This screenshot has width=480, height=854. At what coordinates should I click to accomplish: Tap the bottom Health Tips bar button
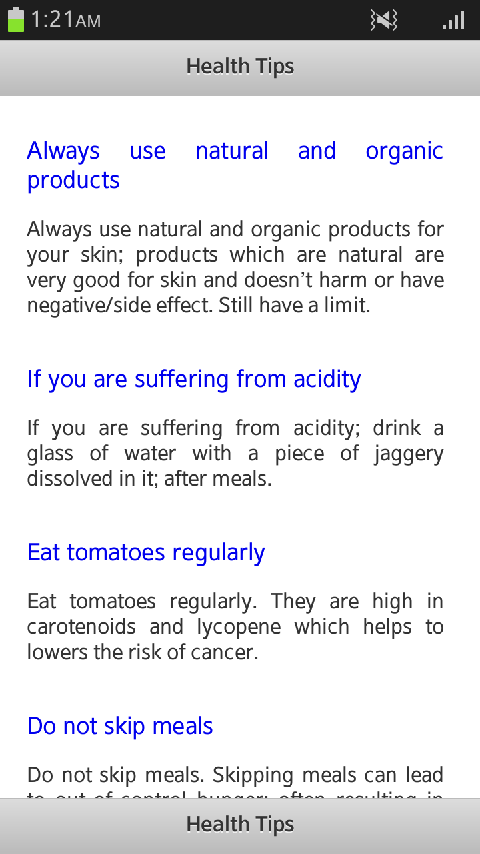coord(240,826)
